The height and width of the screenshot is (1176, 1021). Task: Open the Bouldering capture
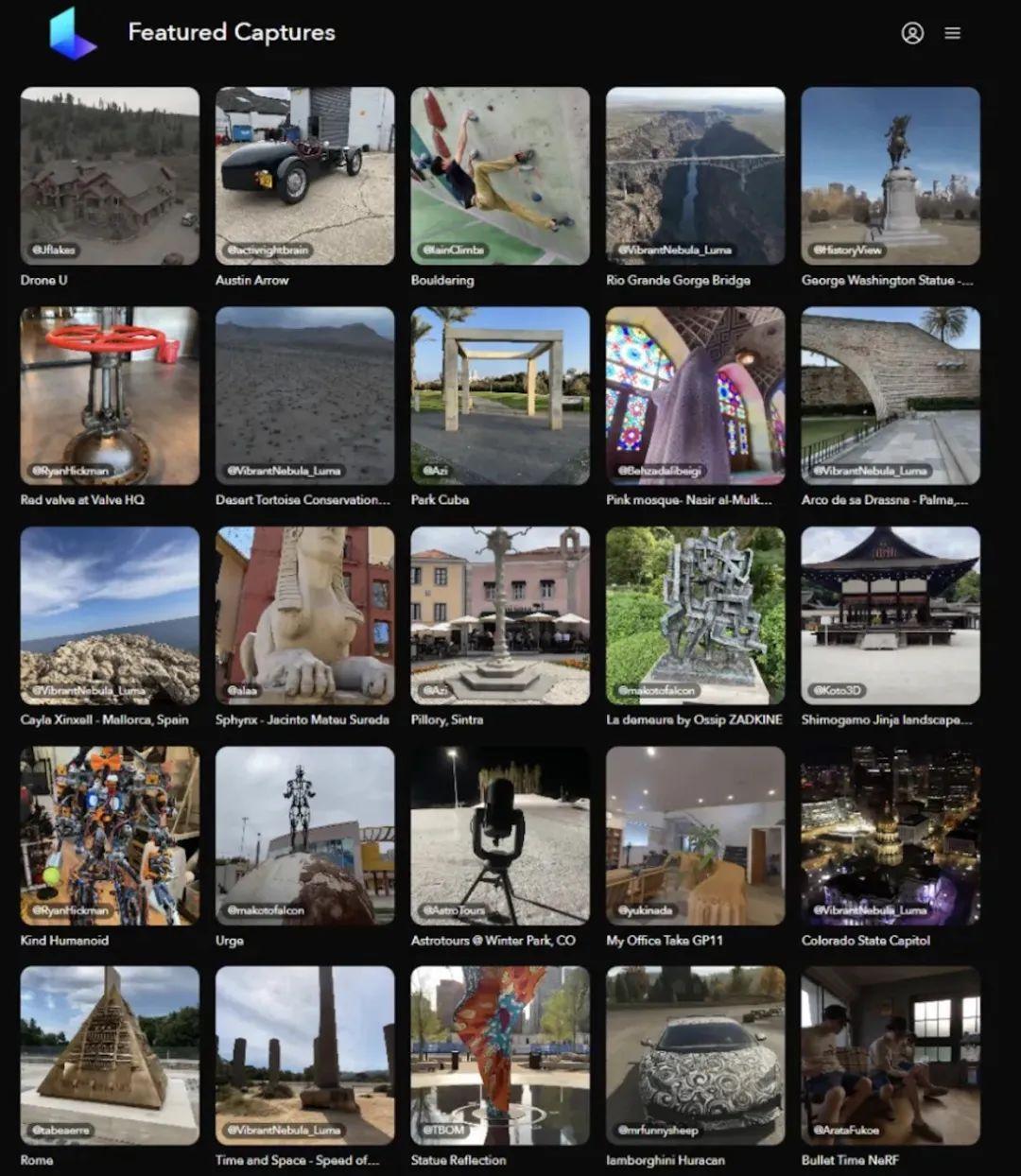click(500, 176)
